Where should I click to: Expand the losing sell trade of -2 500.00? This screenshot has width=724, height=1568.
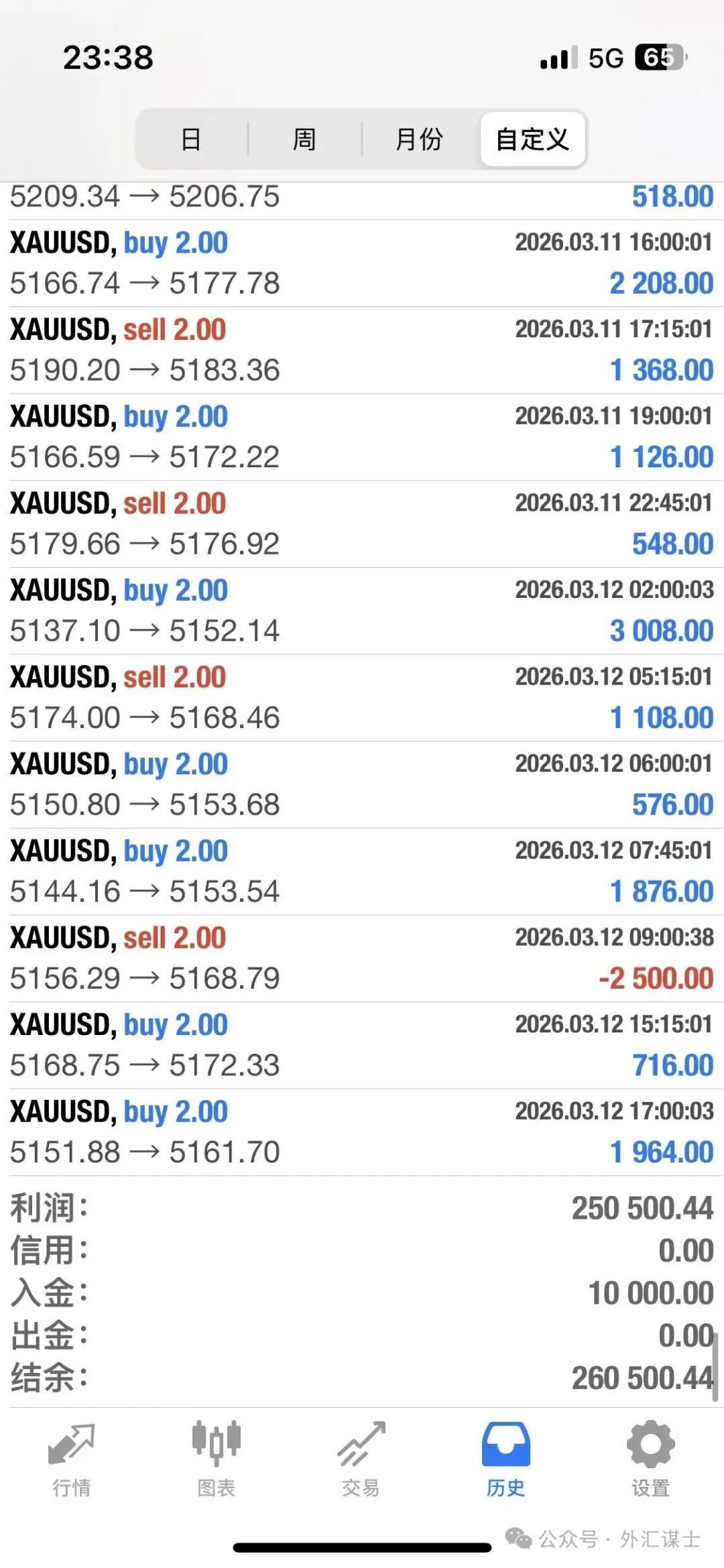pos(362,958)
